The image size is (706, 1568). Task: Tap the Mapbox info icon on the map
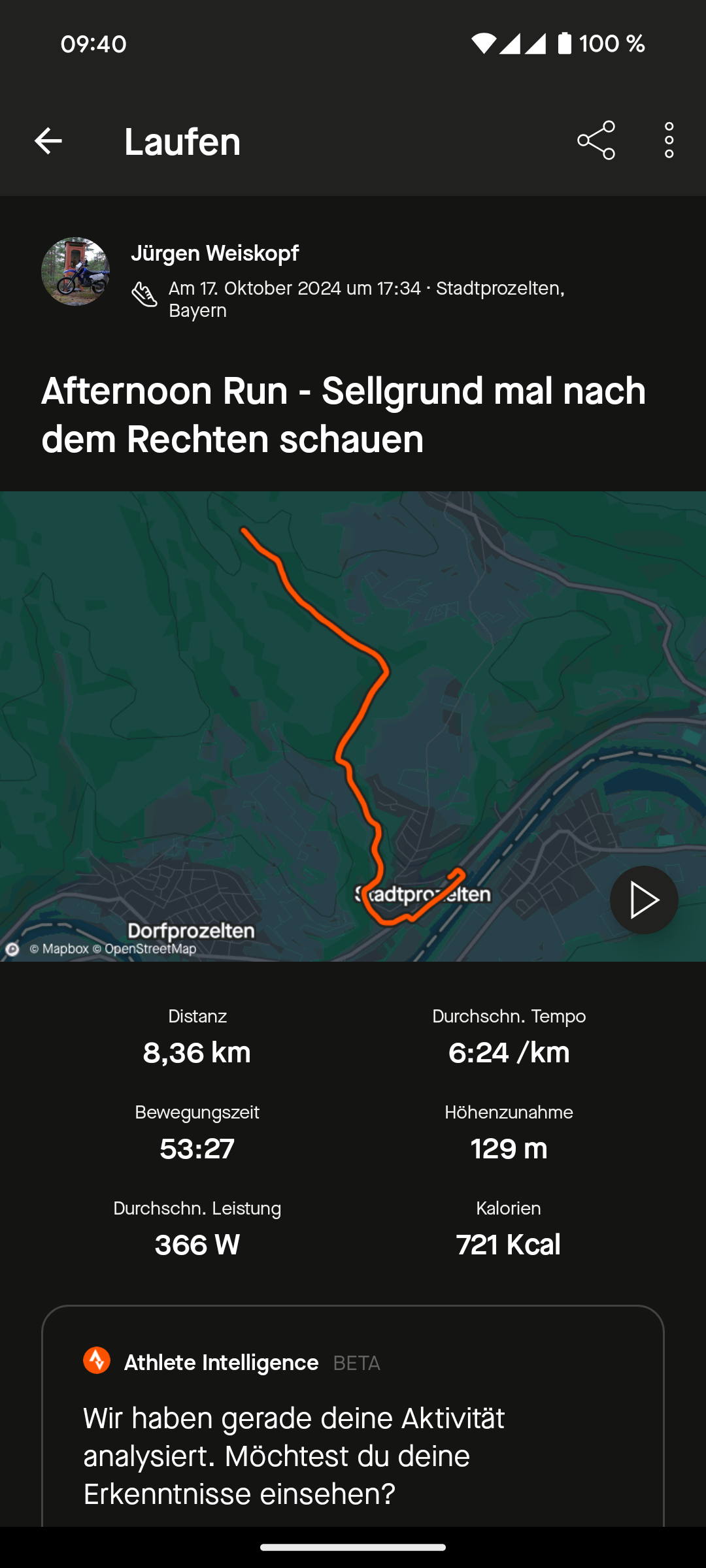coord(12,949)
